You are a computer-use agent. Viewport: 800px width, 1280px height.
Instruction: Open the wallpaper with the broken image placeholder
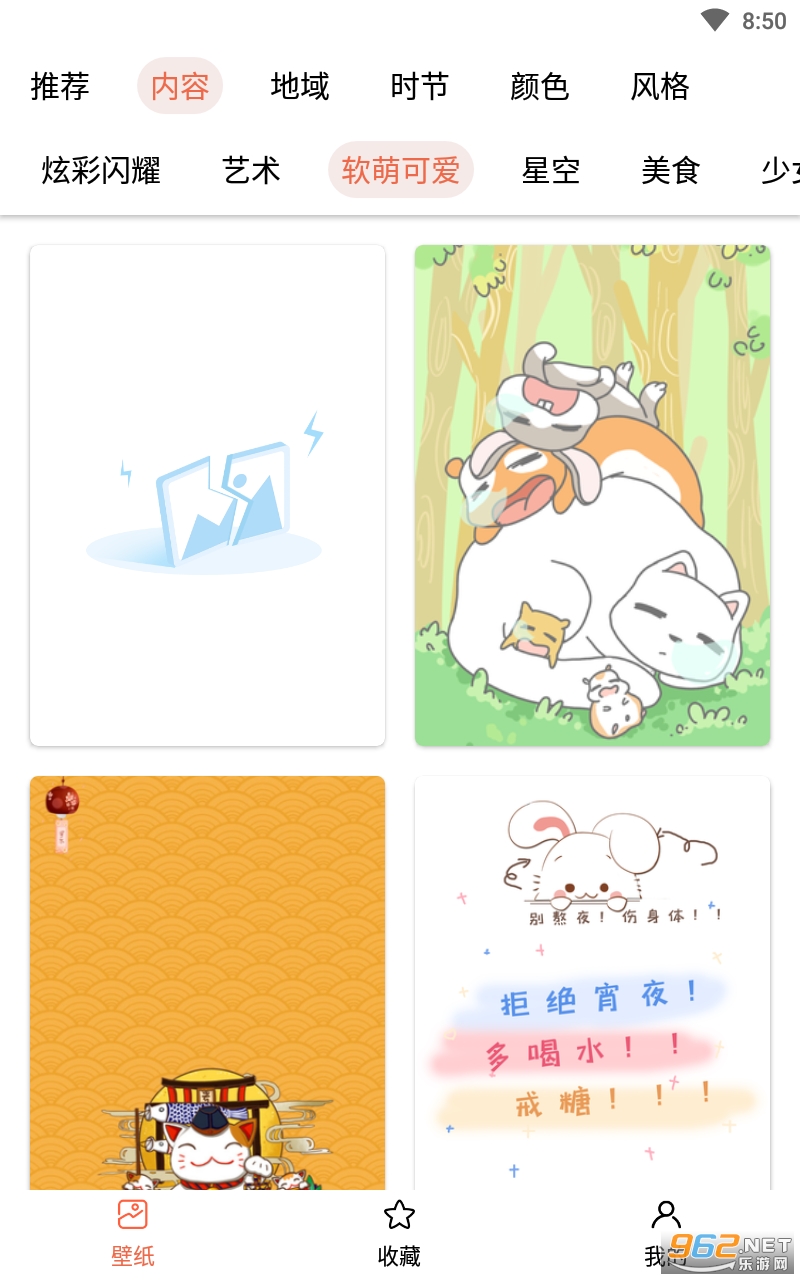click(x=207, y=495)
